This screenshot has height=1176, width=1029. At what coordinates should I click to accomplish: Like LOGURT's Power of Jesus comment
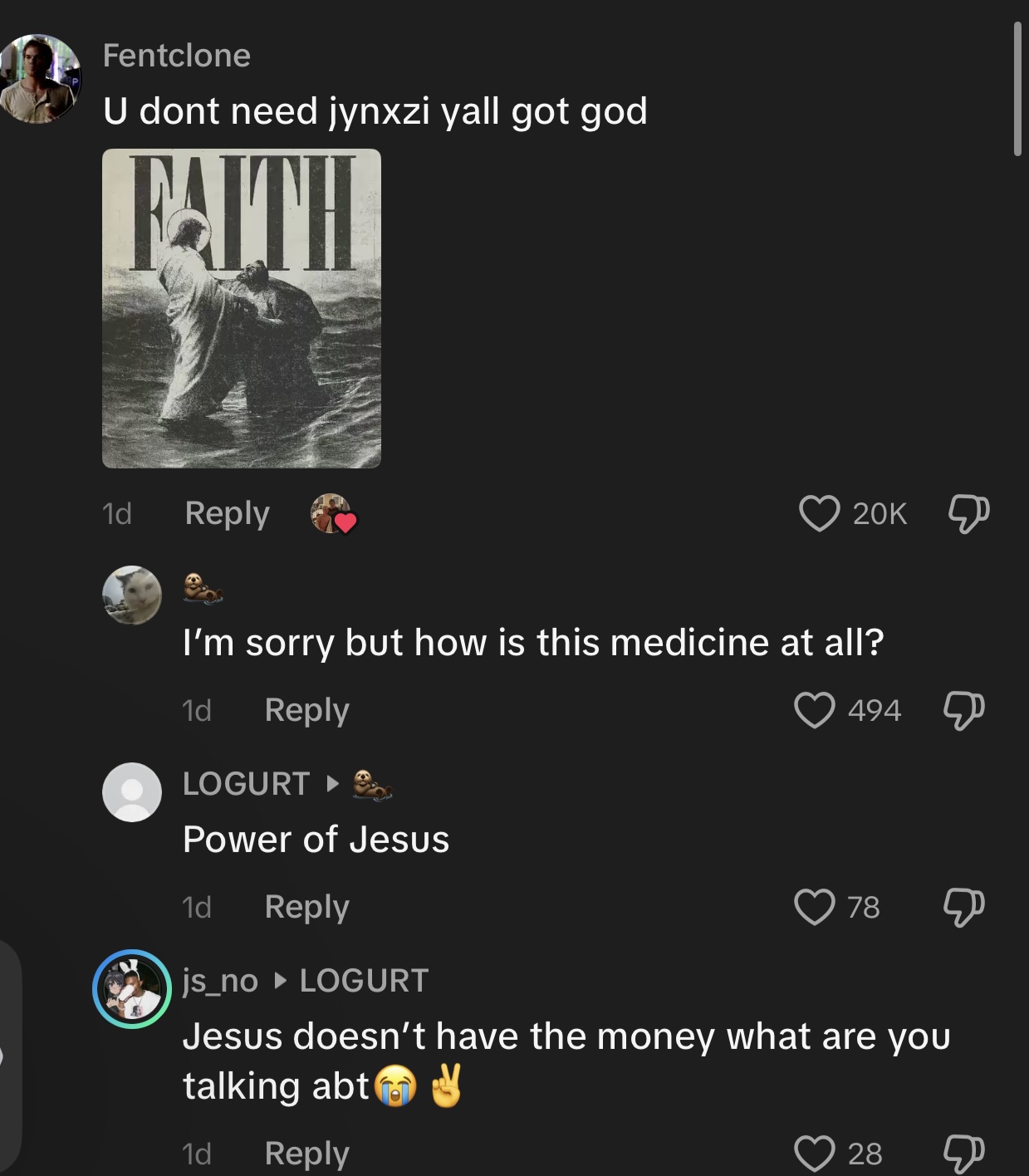[814, 906]
